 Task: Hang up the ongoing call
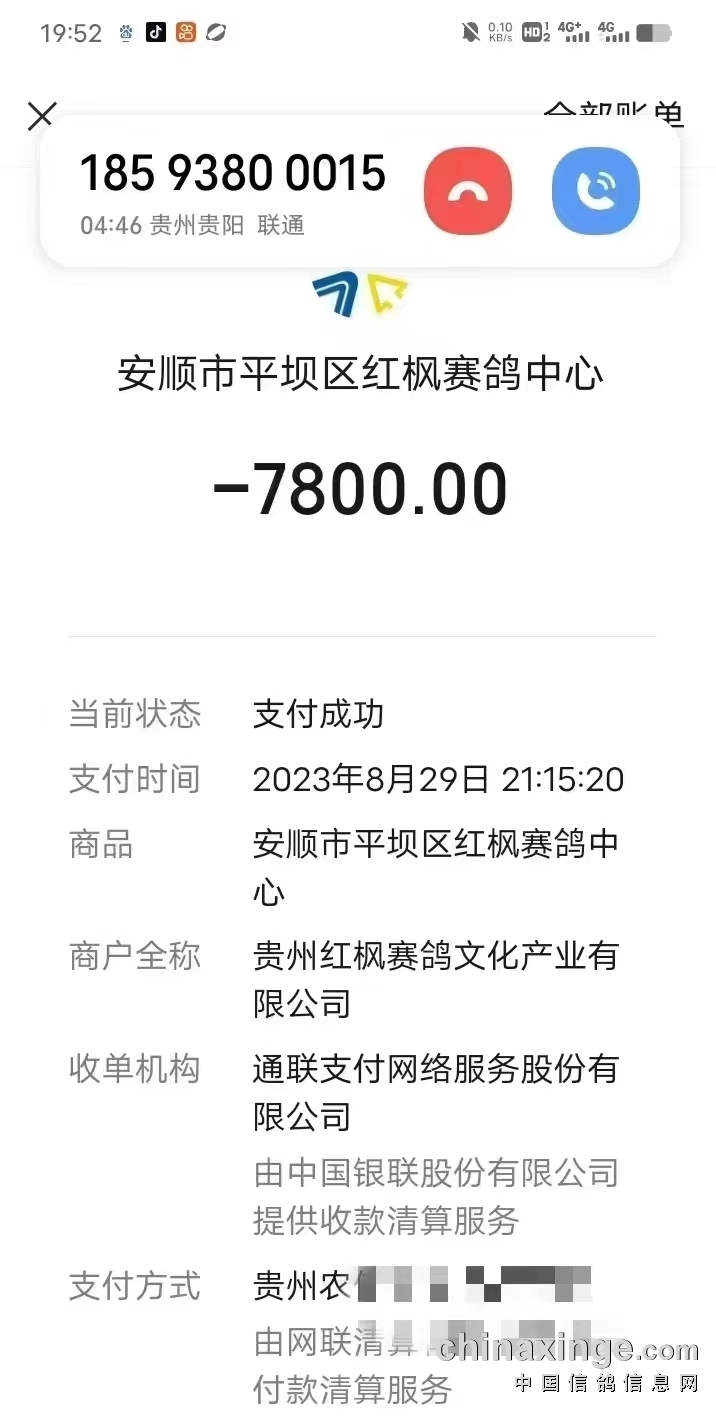tap(468, 191)
